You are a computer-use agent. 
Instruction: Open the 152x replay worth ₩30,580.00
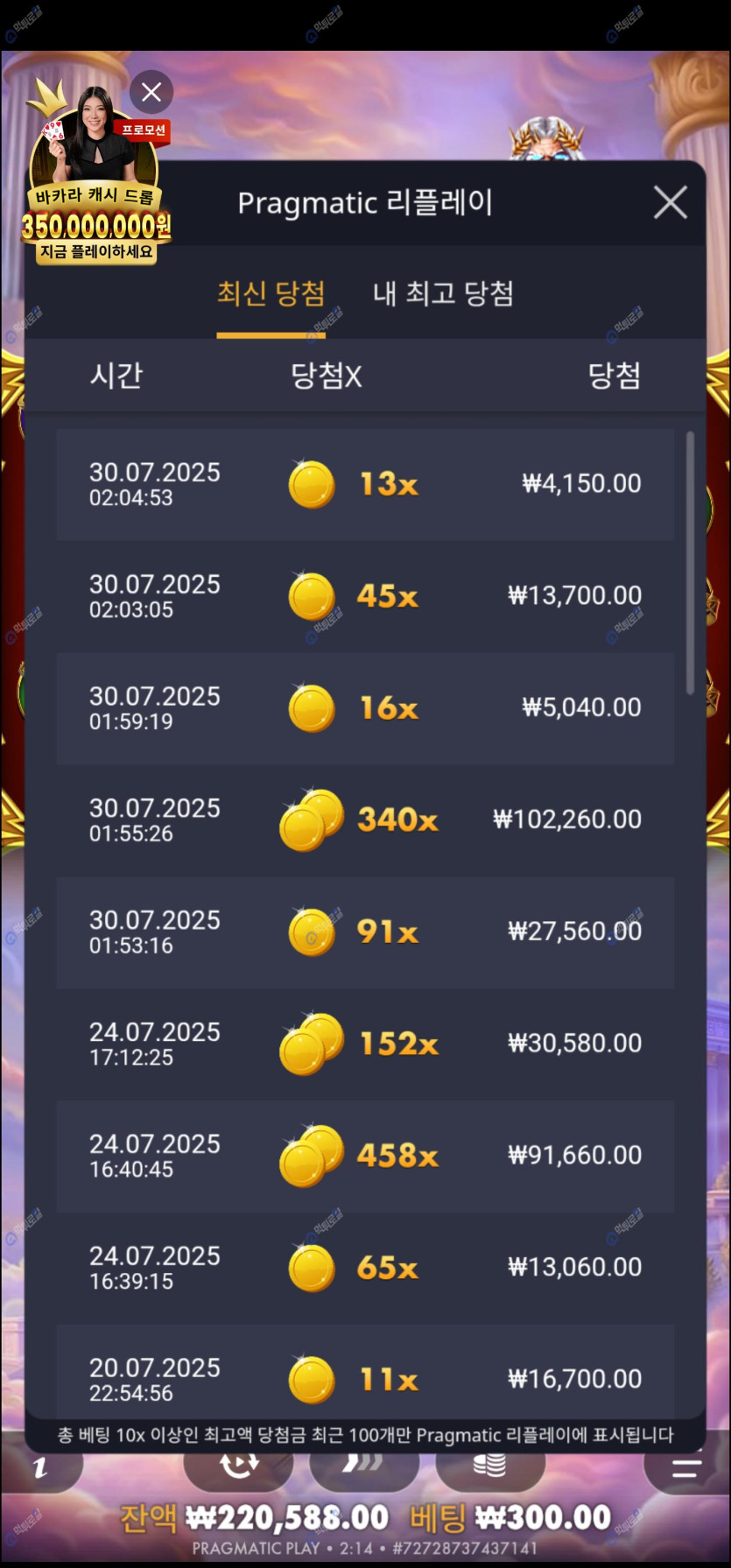coord(365,1044)
